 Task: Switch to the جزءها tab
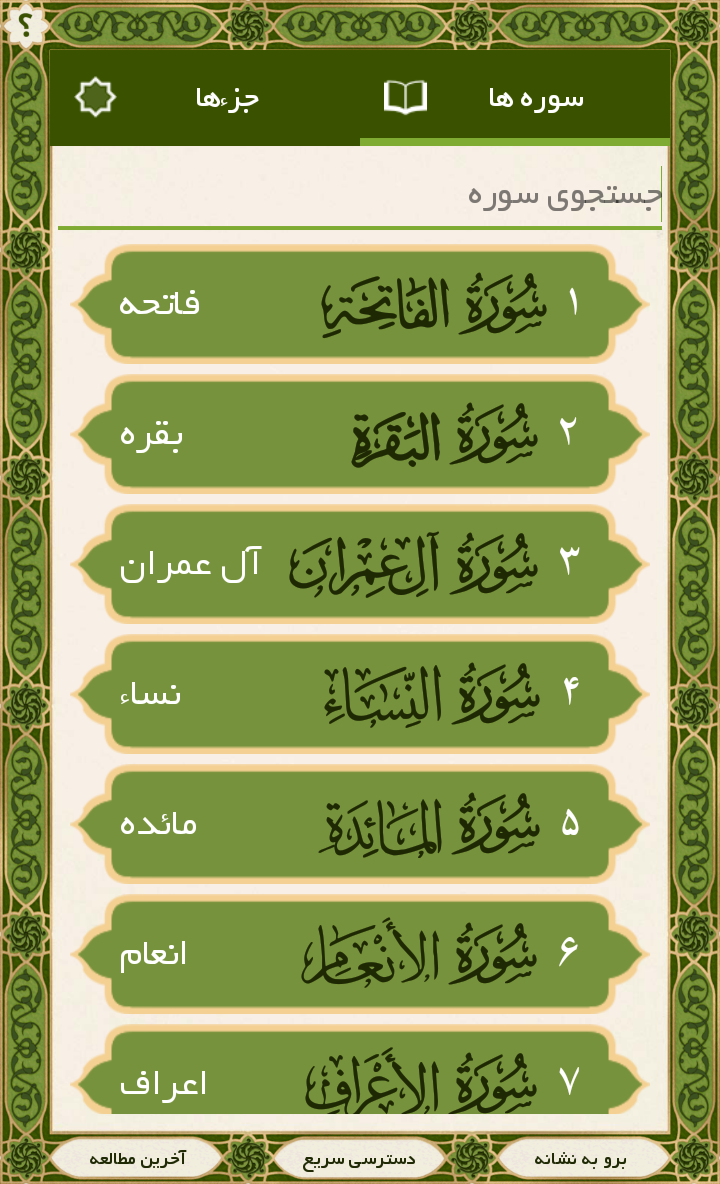205,98
